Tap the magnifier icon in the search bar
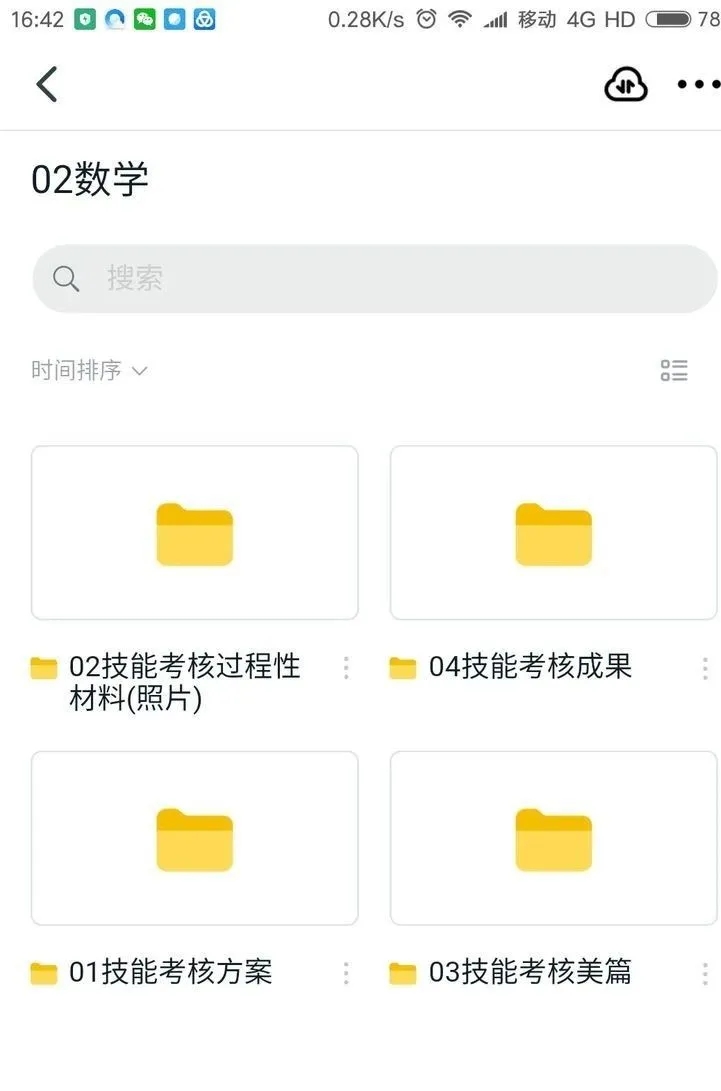 point(66,278)
